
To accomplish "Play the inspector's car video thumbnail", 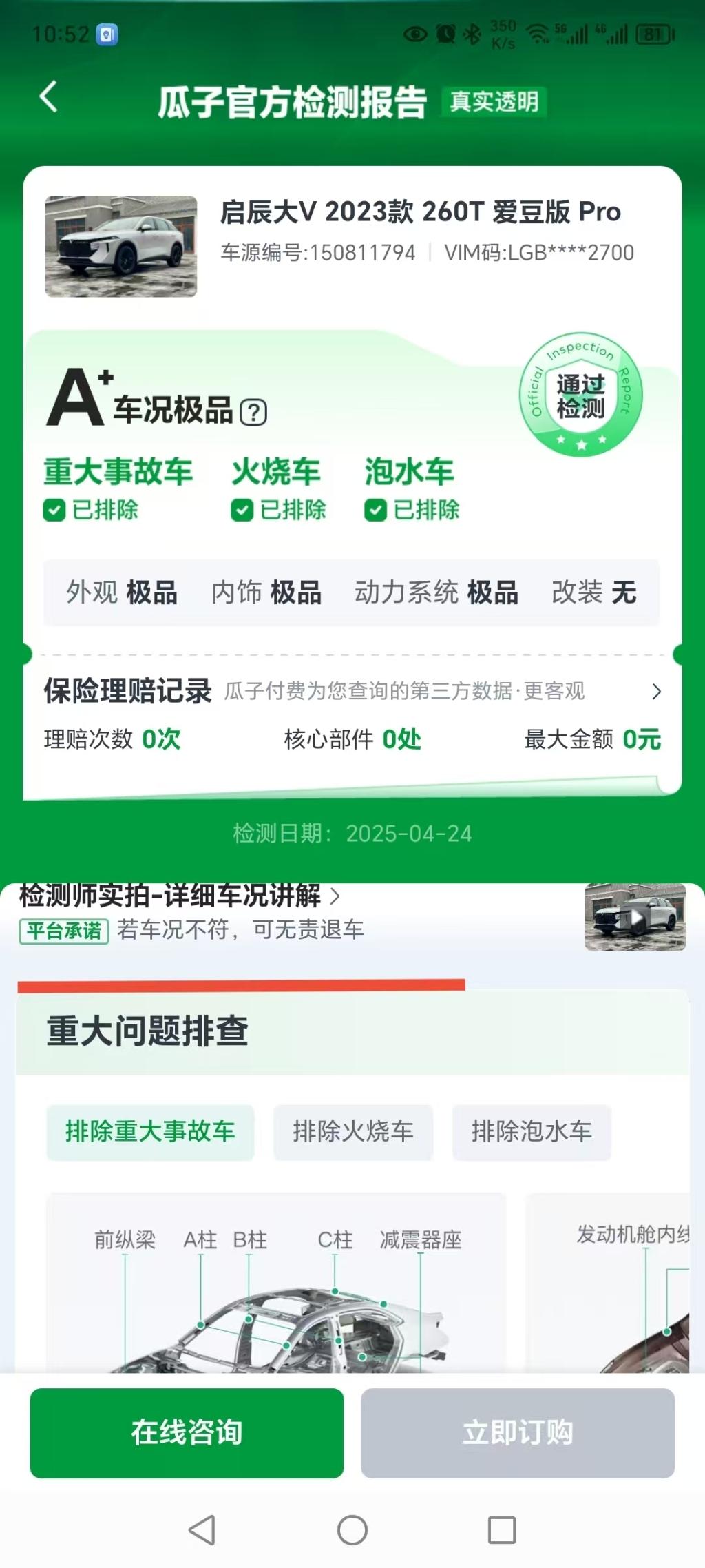I will (635, 918).
